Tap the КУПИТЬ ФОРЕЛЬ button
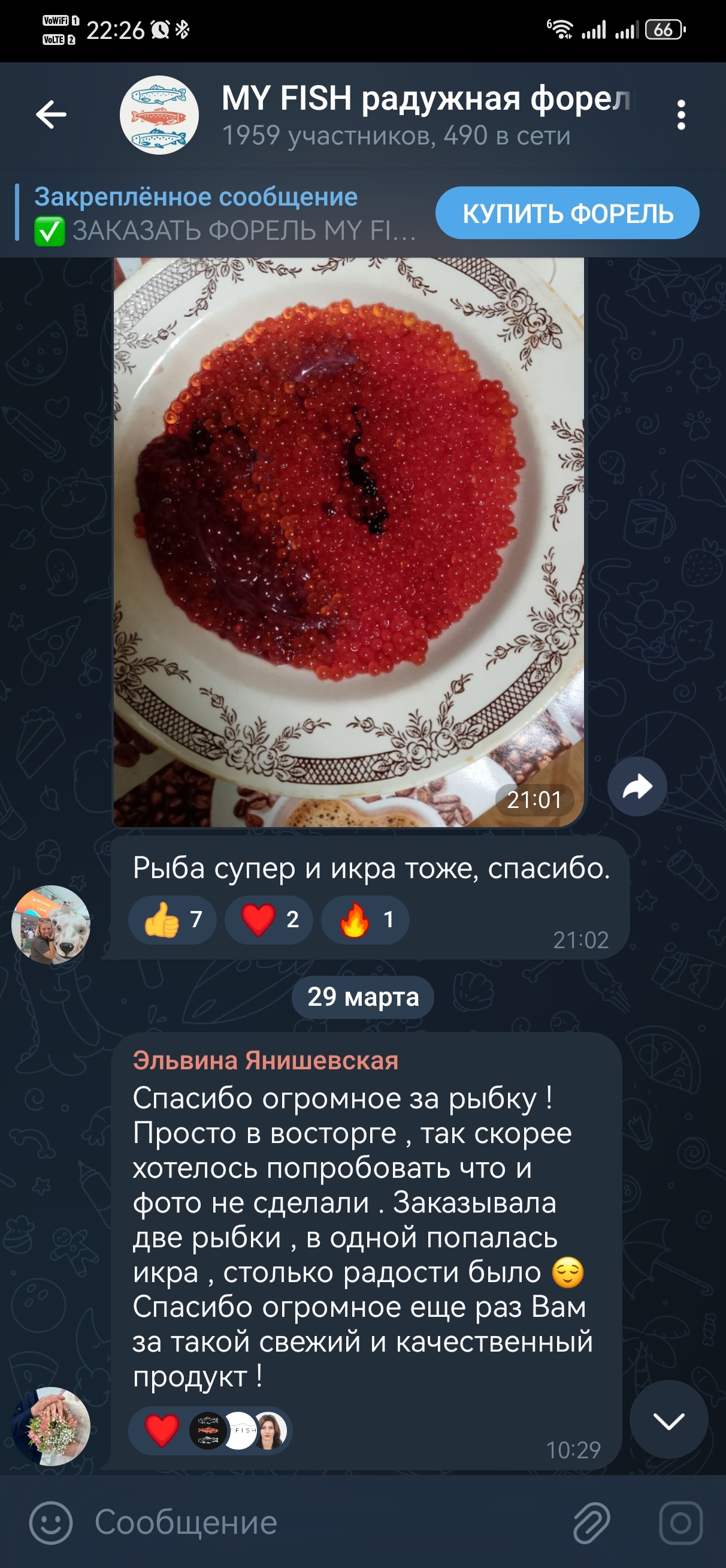This screenshot has width=726, height=1568. 567,213
